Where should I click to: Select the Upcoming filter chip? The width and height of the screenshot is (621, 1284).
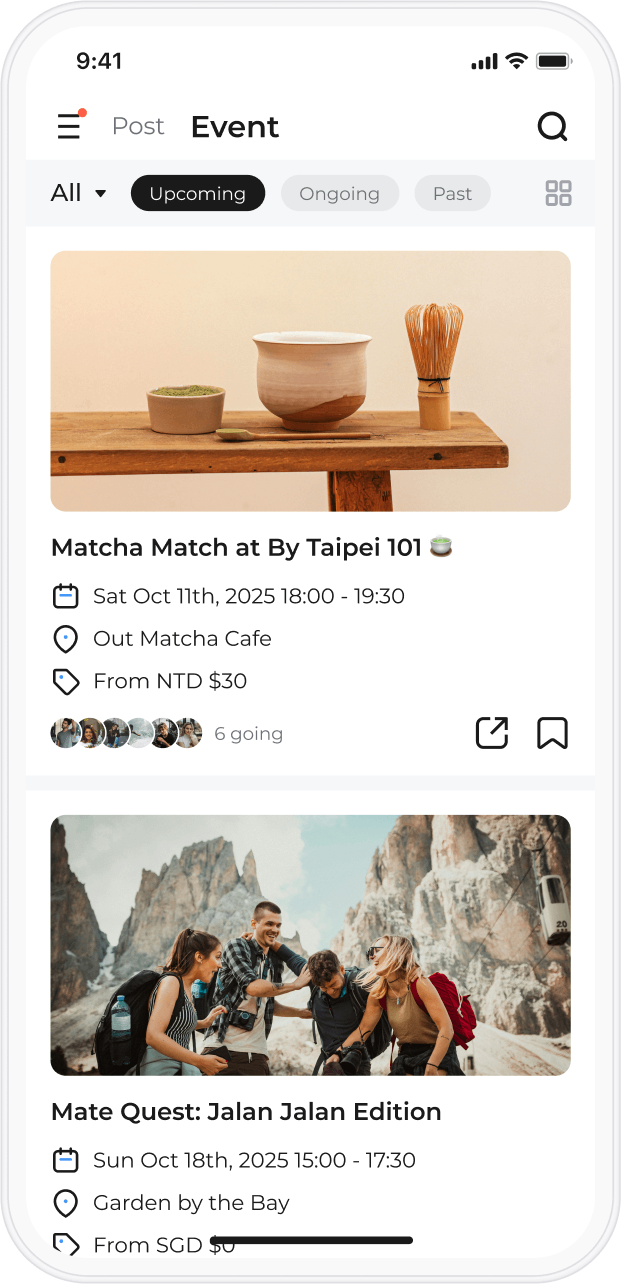[198, 193]
